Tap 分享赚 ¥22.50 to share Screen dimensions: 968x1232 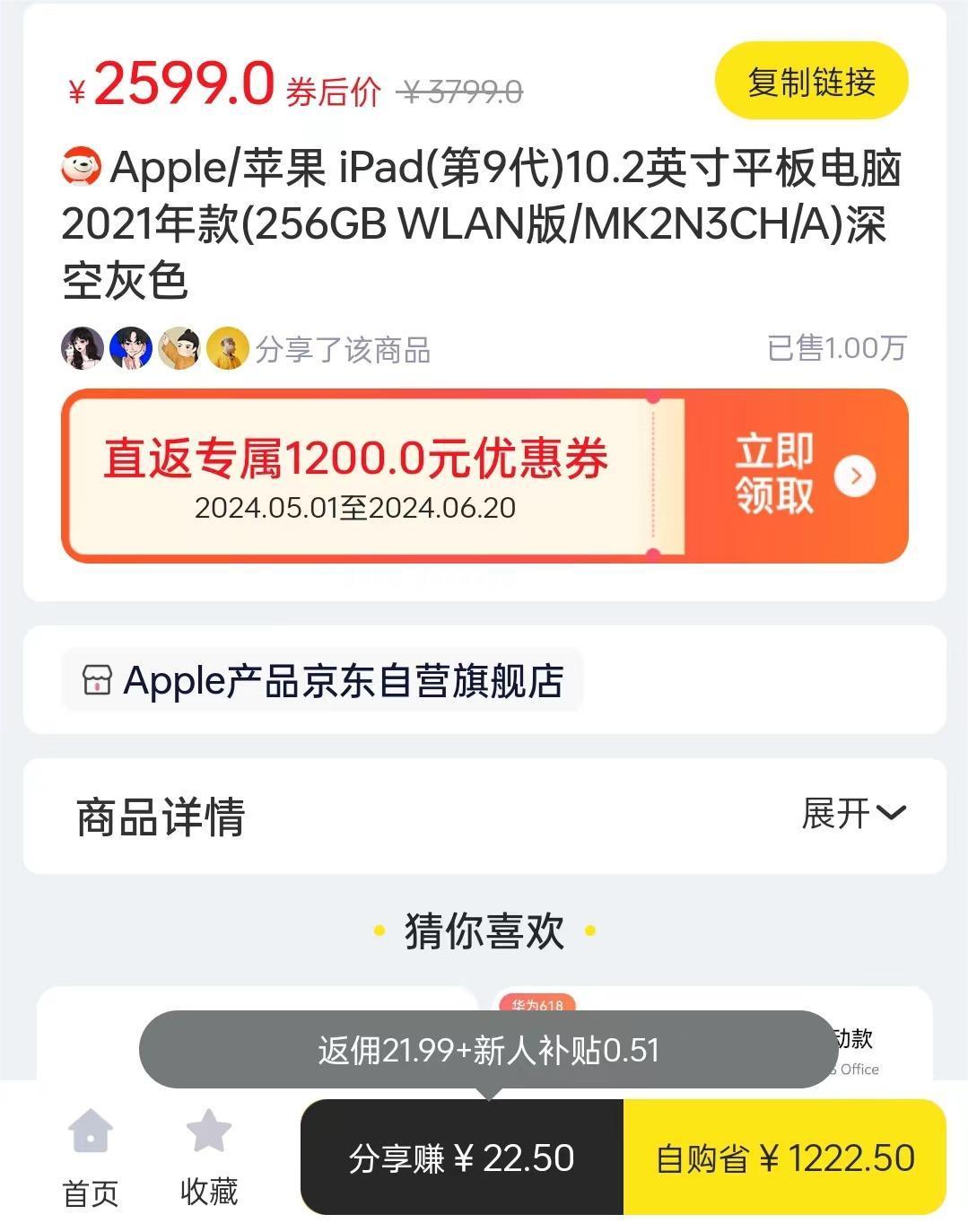click(x=462, y=1158)
